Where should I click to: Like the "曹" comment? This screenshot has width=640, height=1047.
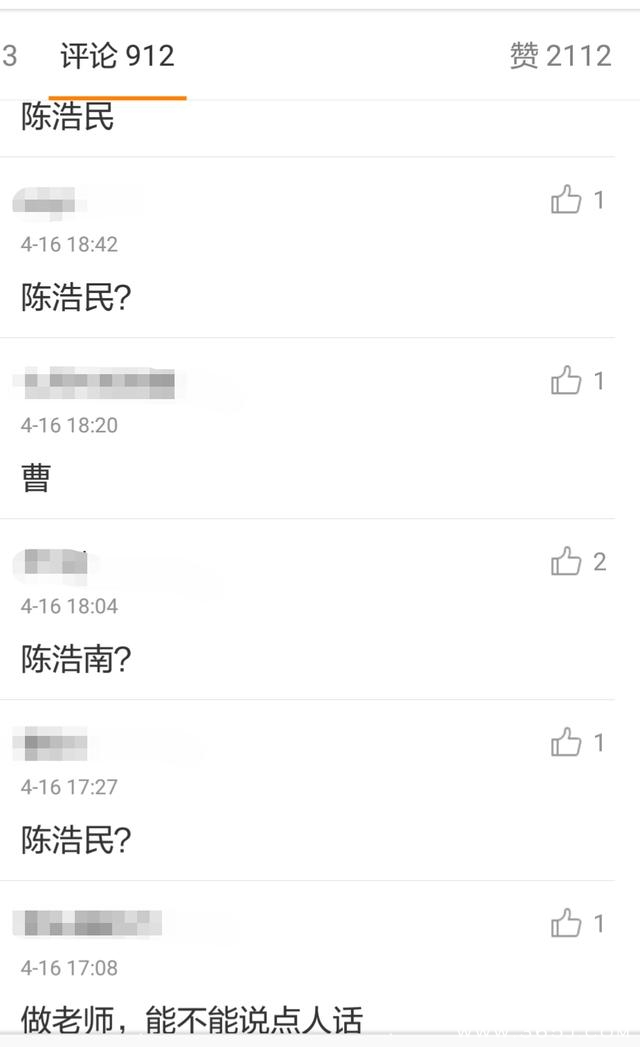pyautogui.click(x=566, y=381)
